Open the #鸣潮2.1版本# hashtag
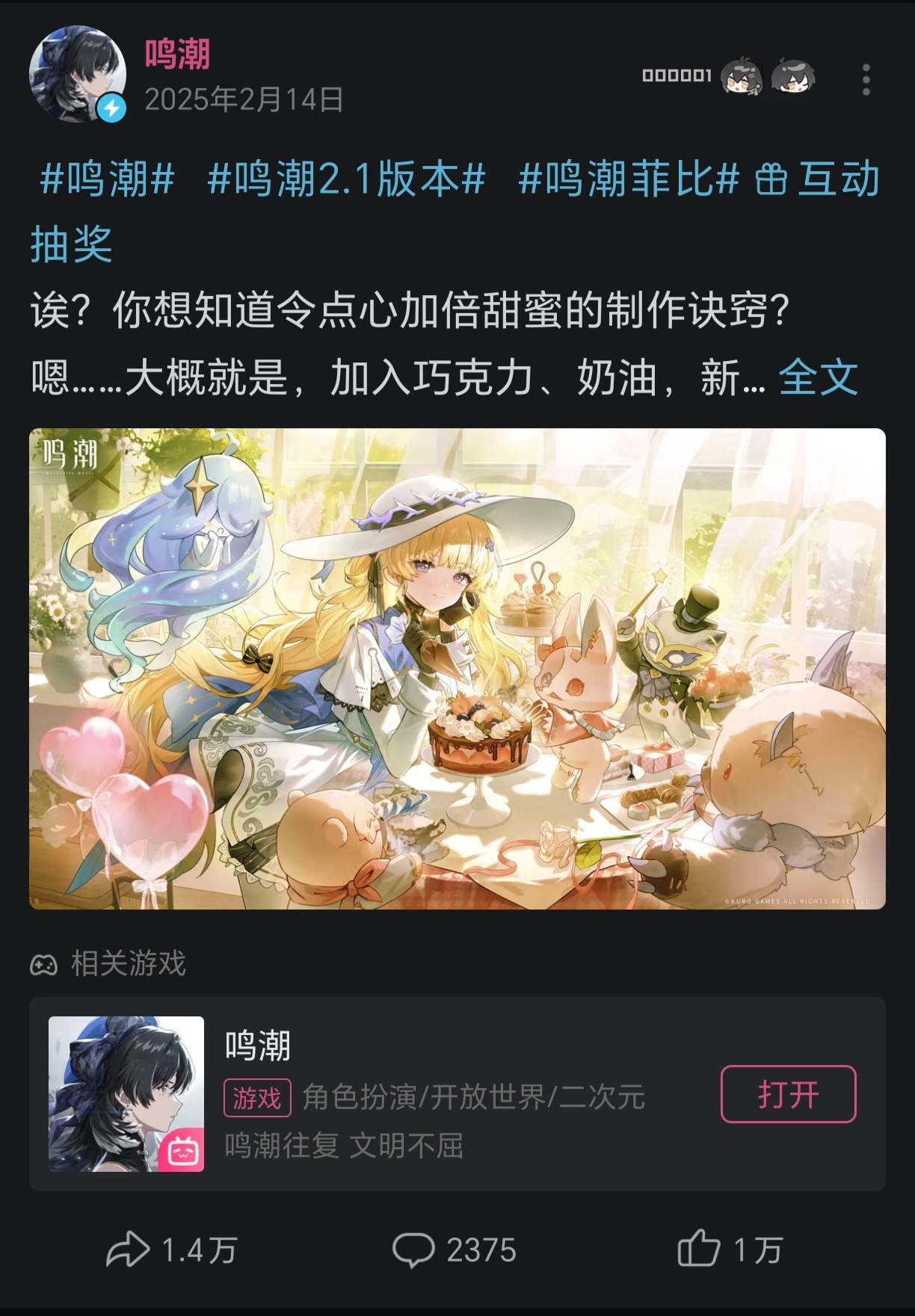 (x=346, y=180)
